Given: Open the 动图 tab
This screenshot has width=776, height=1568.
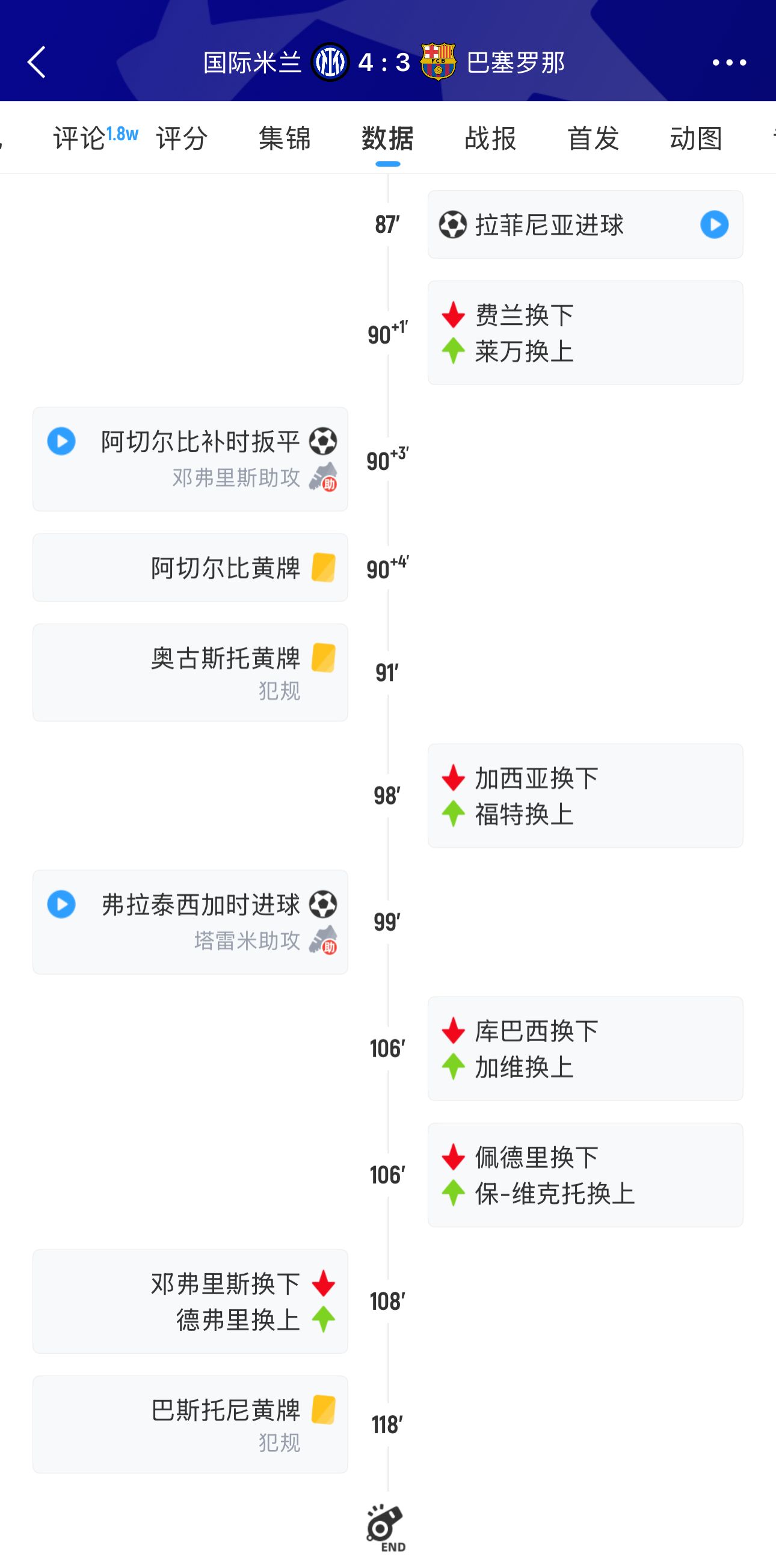Looking at the screenshot, I should [x=696, y=138].
